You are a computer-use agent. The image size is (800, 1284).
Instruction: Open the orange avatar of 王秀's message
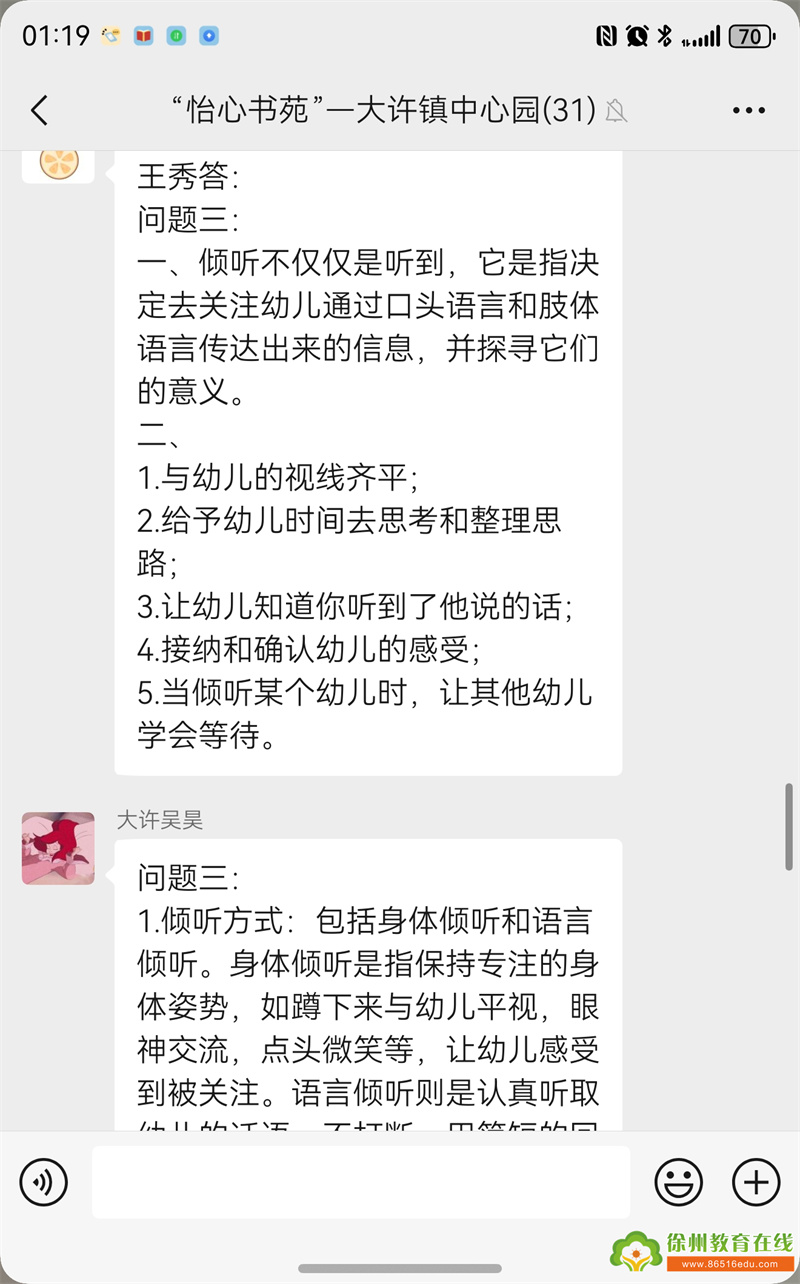click(58, 165)
